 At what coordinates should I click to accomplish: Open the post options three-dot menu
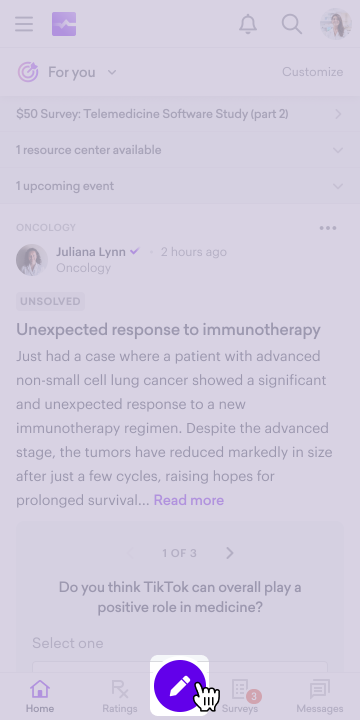click(328, 228)
